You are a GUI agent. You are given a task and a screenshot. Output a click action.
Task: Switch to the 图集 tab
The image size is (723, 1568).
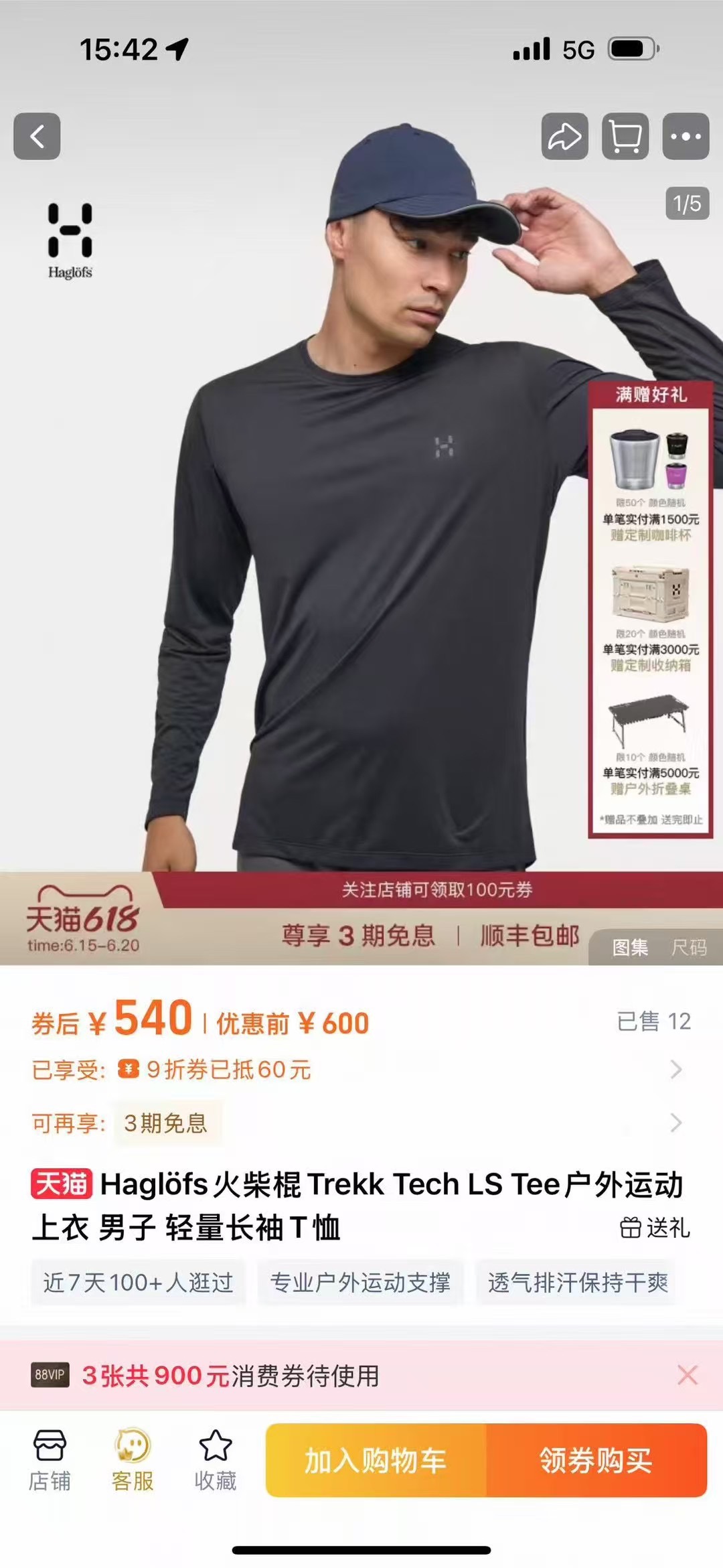[x=630, y=947]
